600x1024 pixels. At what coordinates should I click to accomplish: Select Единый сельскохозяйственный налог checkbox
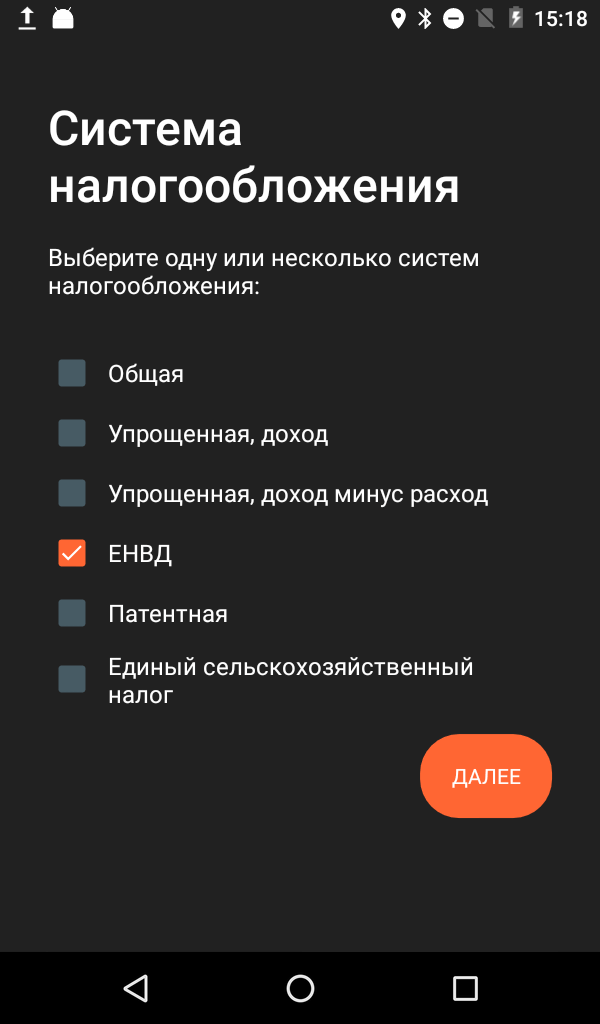[x=72, y=680]
